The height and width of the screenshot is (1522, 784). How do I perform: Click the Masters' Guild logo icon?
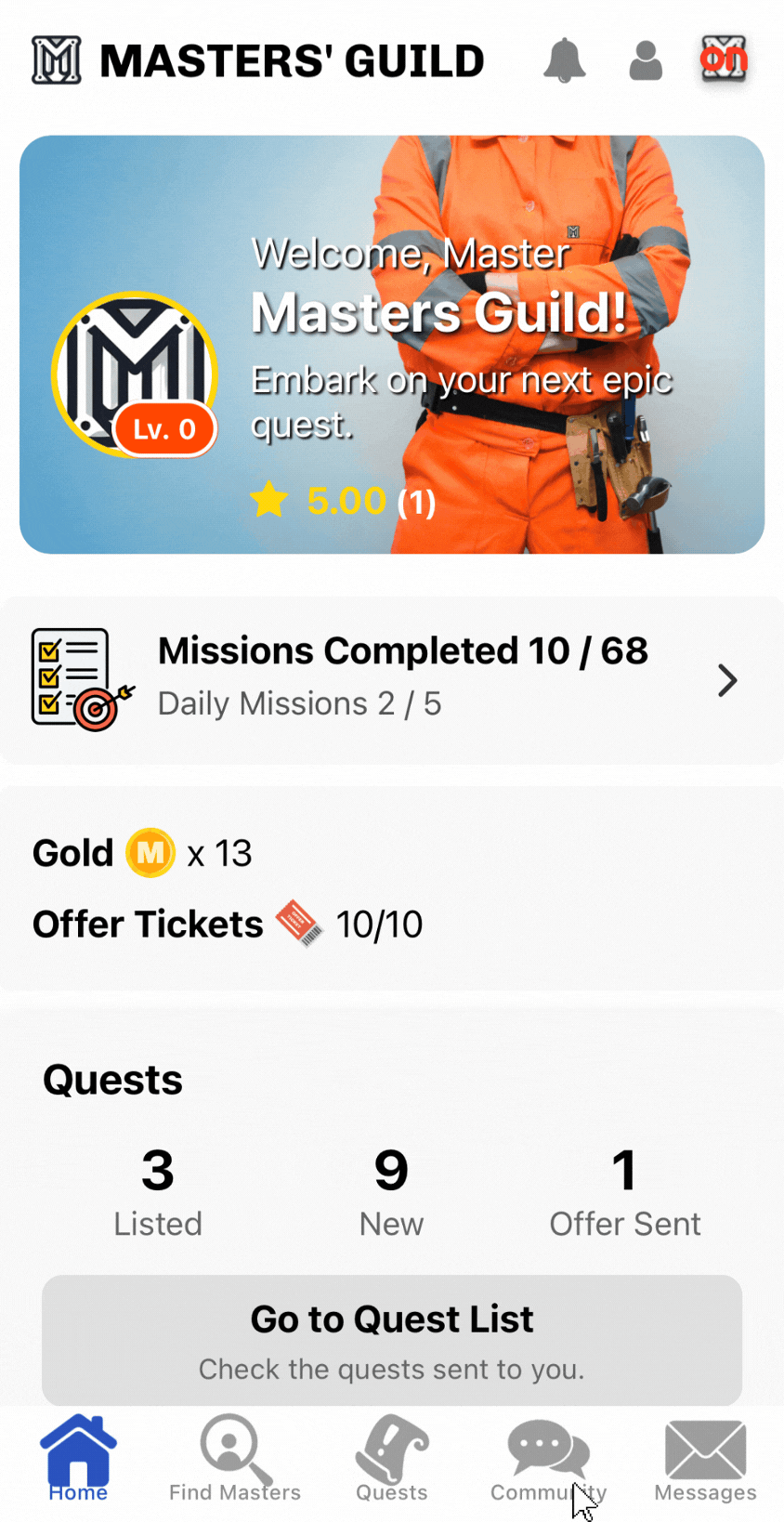pos(56,60)
